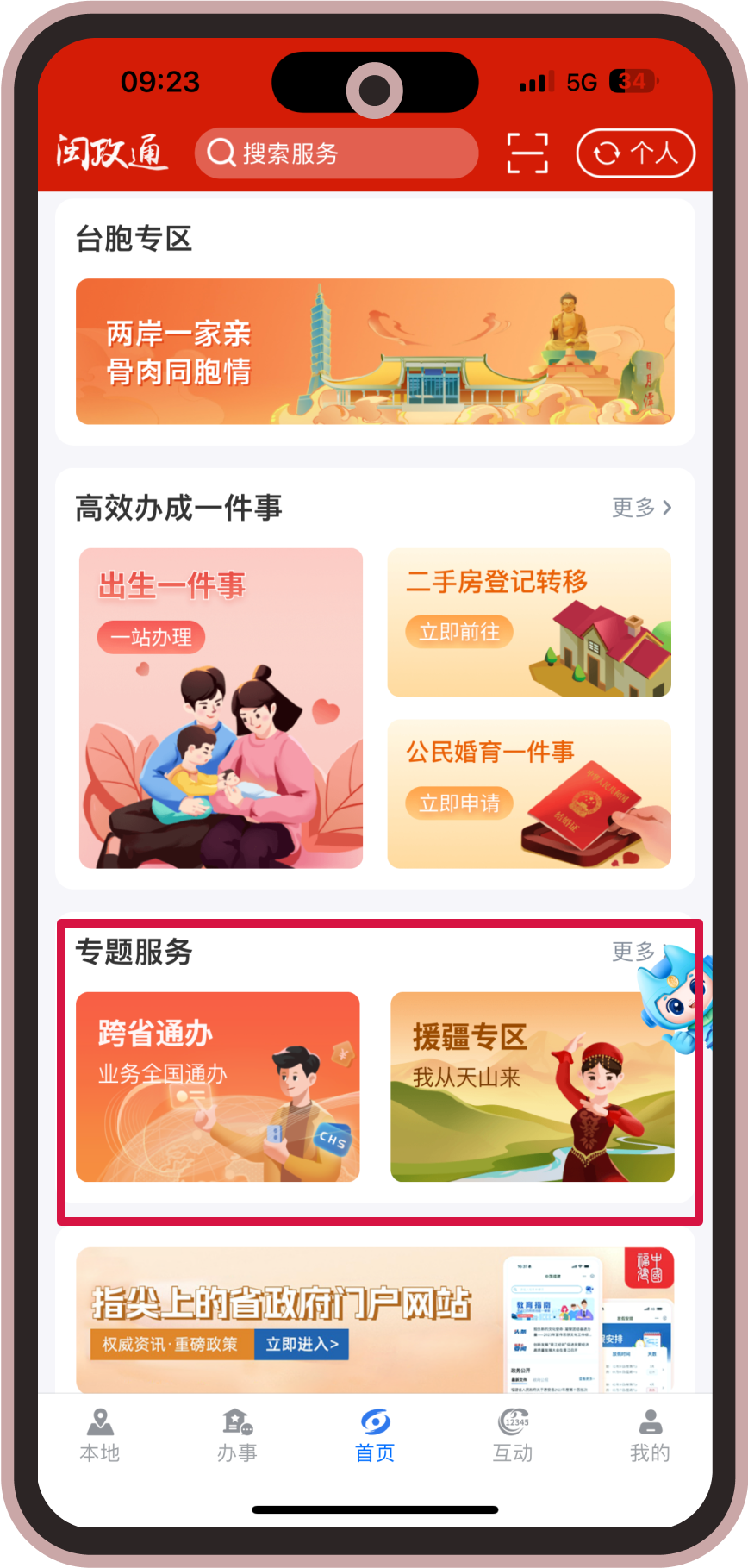Switch to the 办事 tab
Screen dimensions: 748x1568
(x=237, y=1435)
